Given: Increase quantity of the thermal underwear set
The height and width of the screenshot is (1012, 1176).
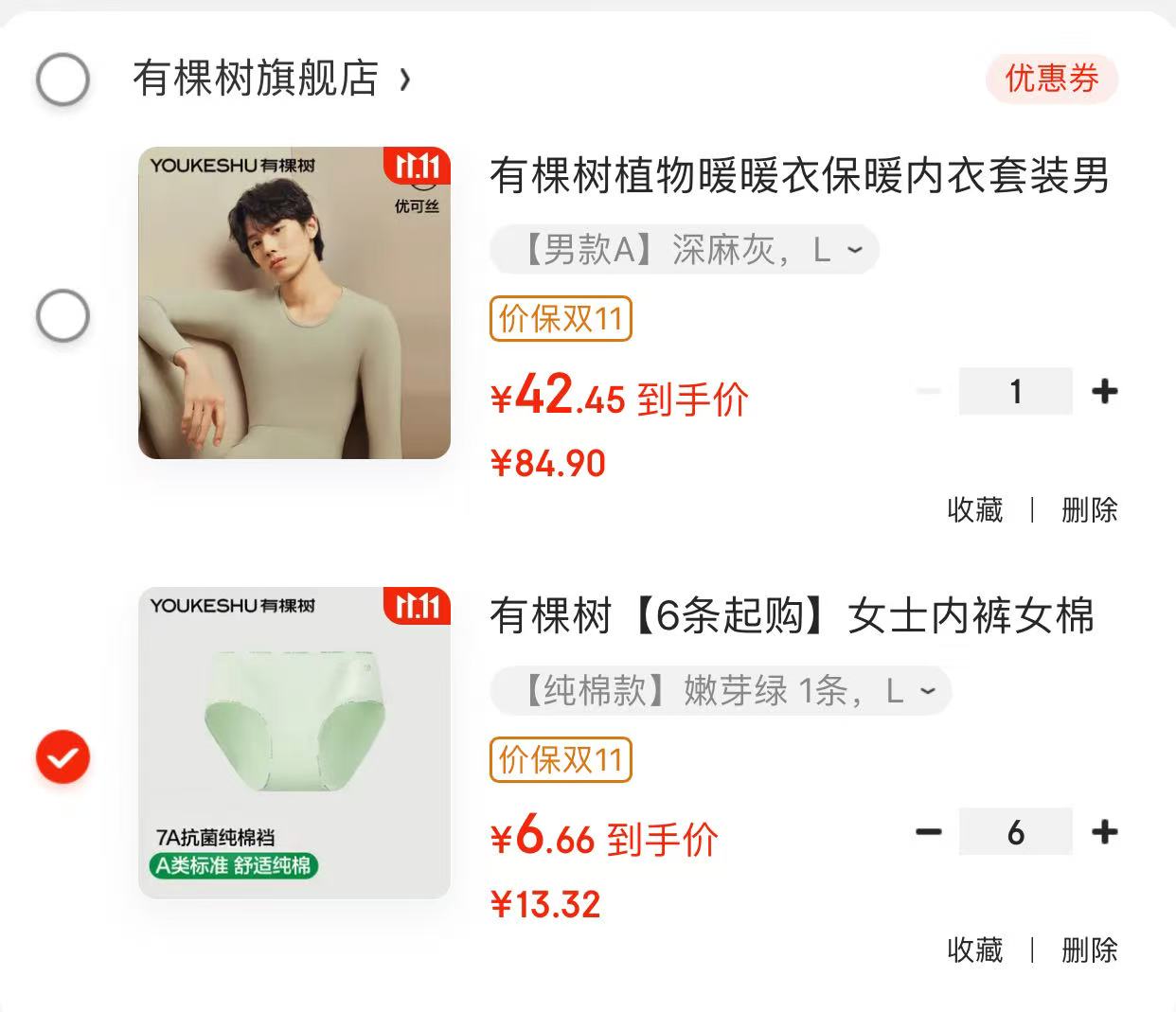Looking at the screenshot, I should click(x=1104, y=391).
